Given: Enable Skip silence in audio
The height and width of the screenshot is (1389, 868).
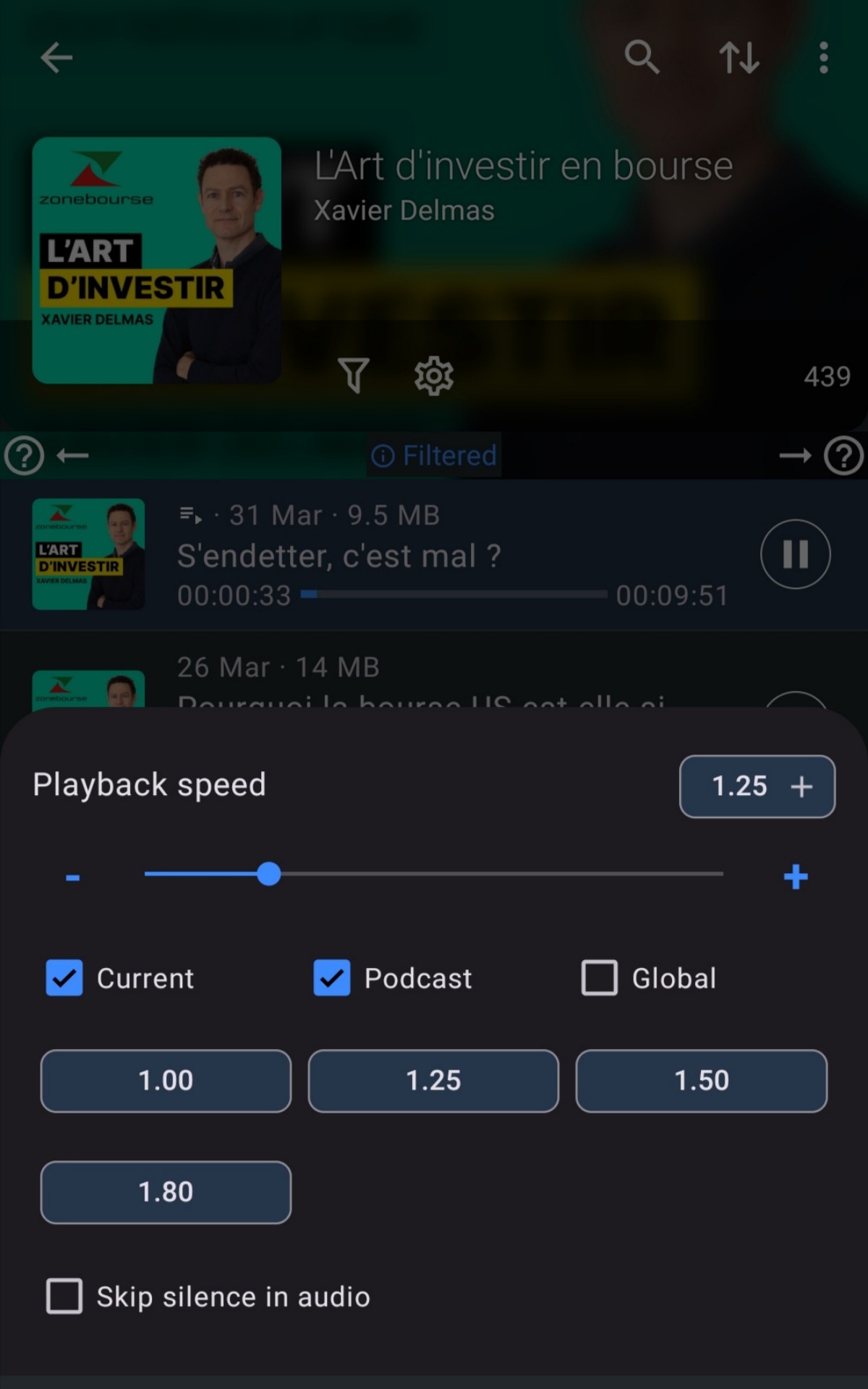Looking at the screenshot, I should 64,1296.
